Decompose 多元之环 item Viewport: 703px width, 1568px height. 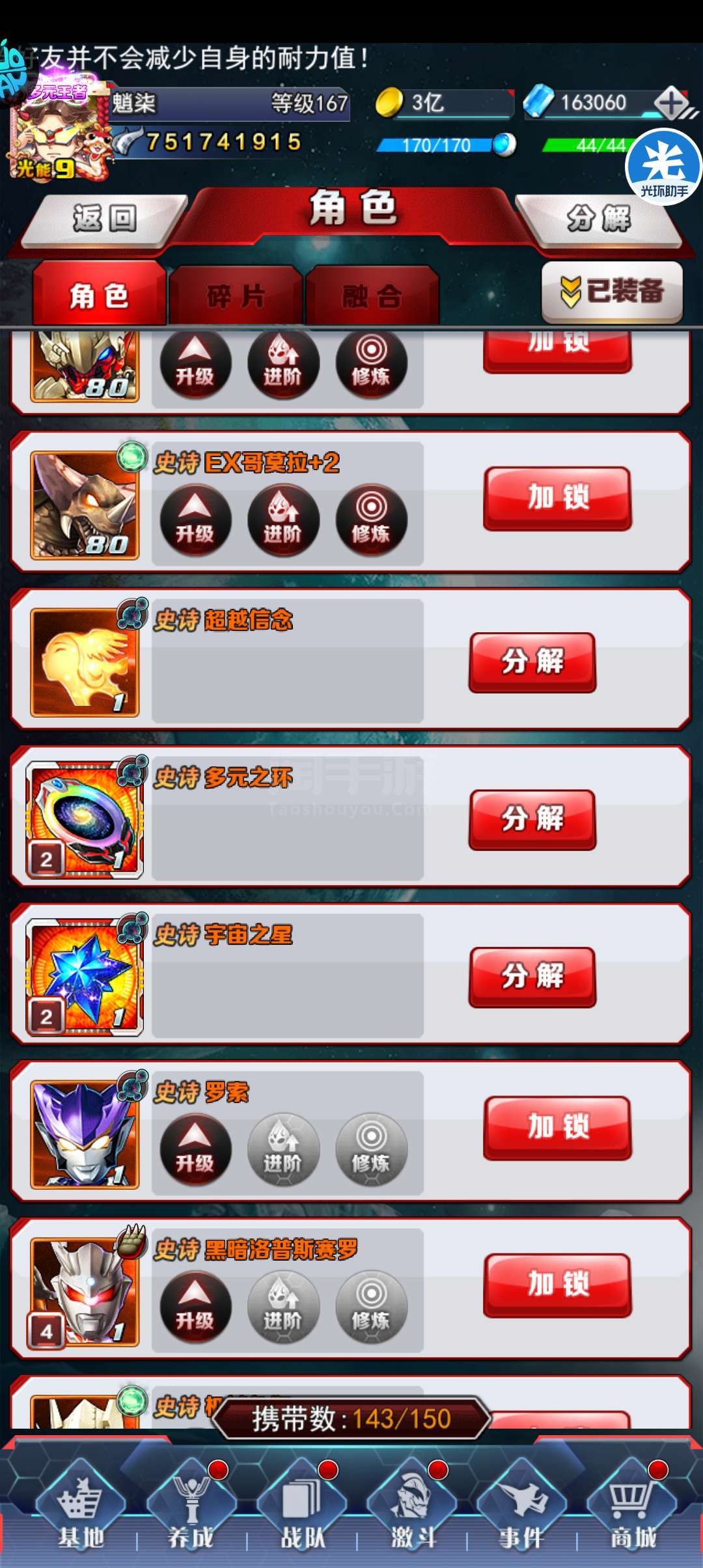[532, 820]
